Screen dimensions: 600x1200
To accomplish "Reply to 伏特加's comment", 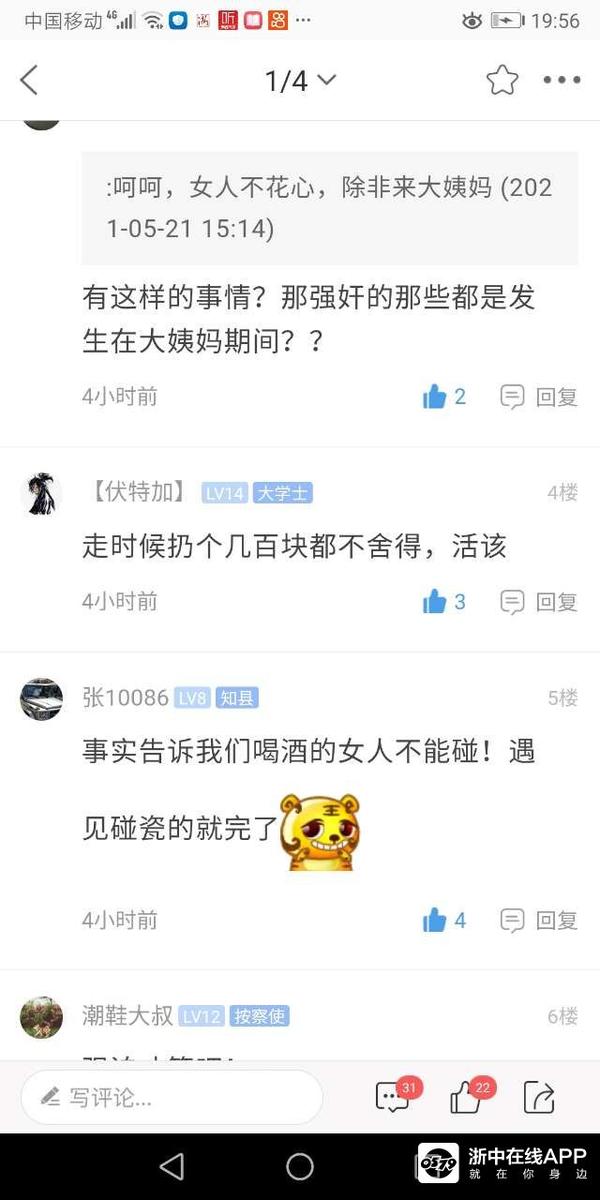I will (540, 602).
